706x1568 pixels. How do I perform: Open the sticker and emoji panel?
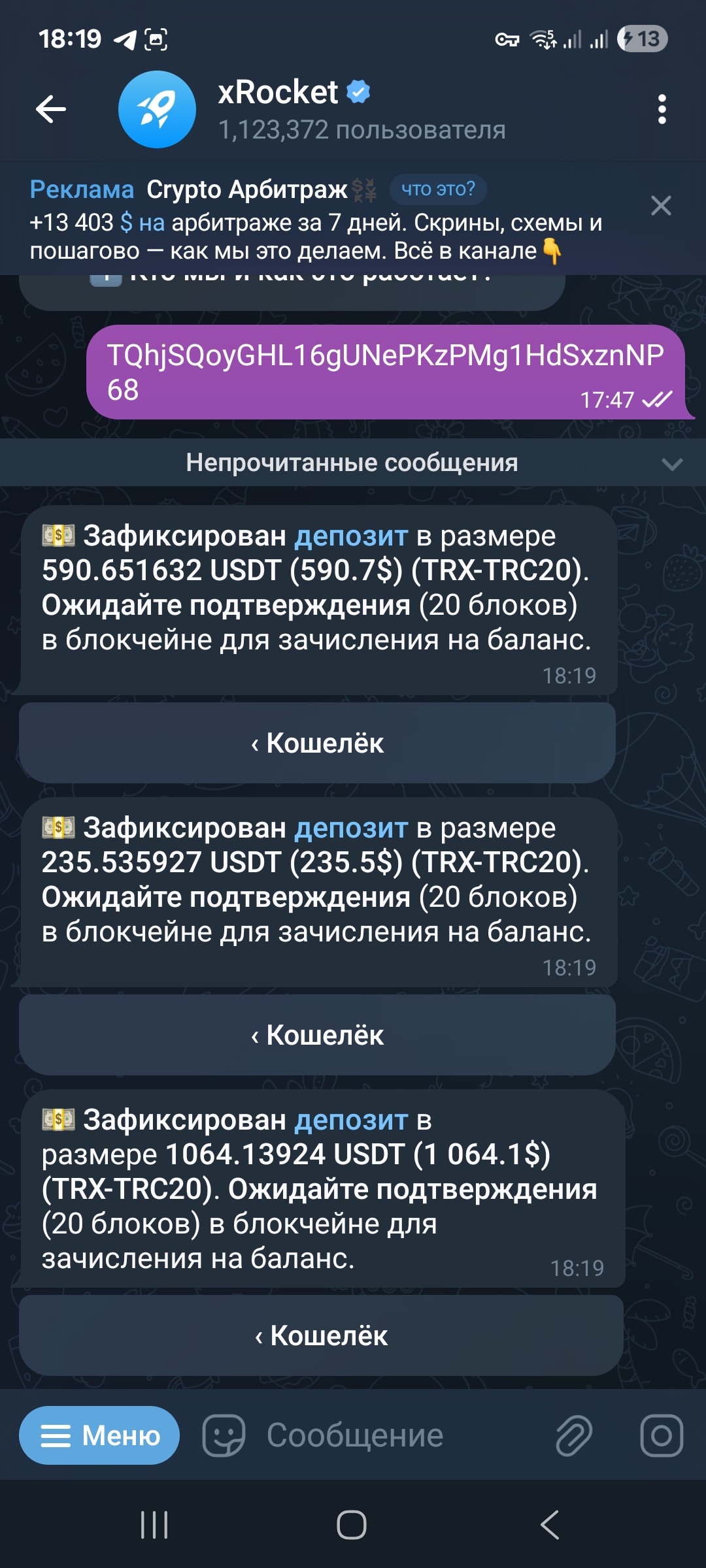coord(224,1435)
